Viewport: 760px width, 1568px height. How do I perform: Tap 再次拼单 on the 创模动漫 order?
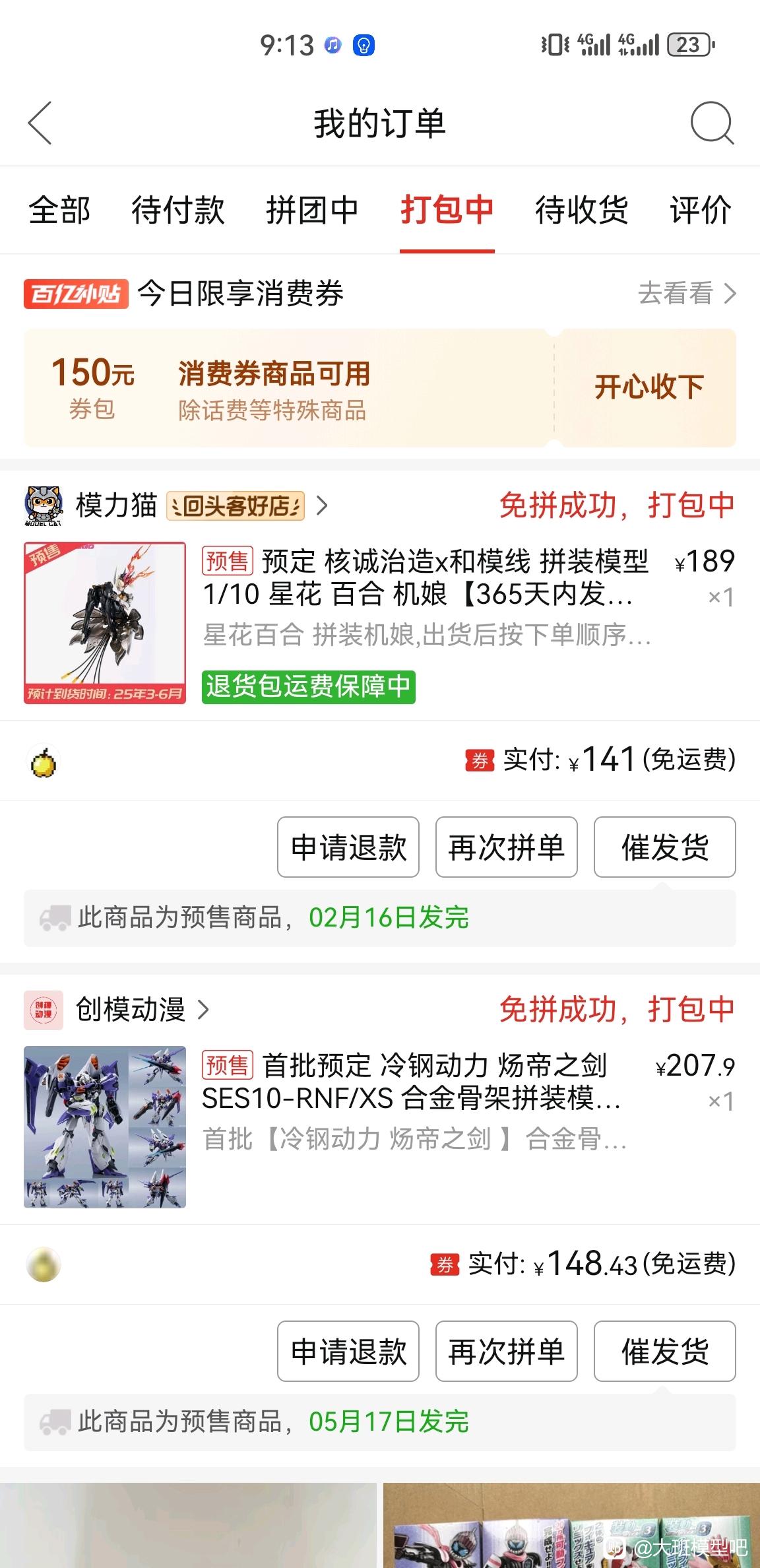pos(507,1352)
